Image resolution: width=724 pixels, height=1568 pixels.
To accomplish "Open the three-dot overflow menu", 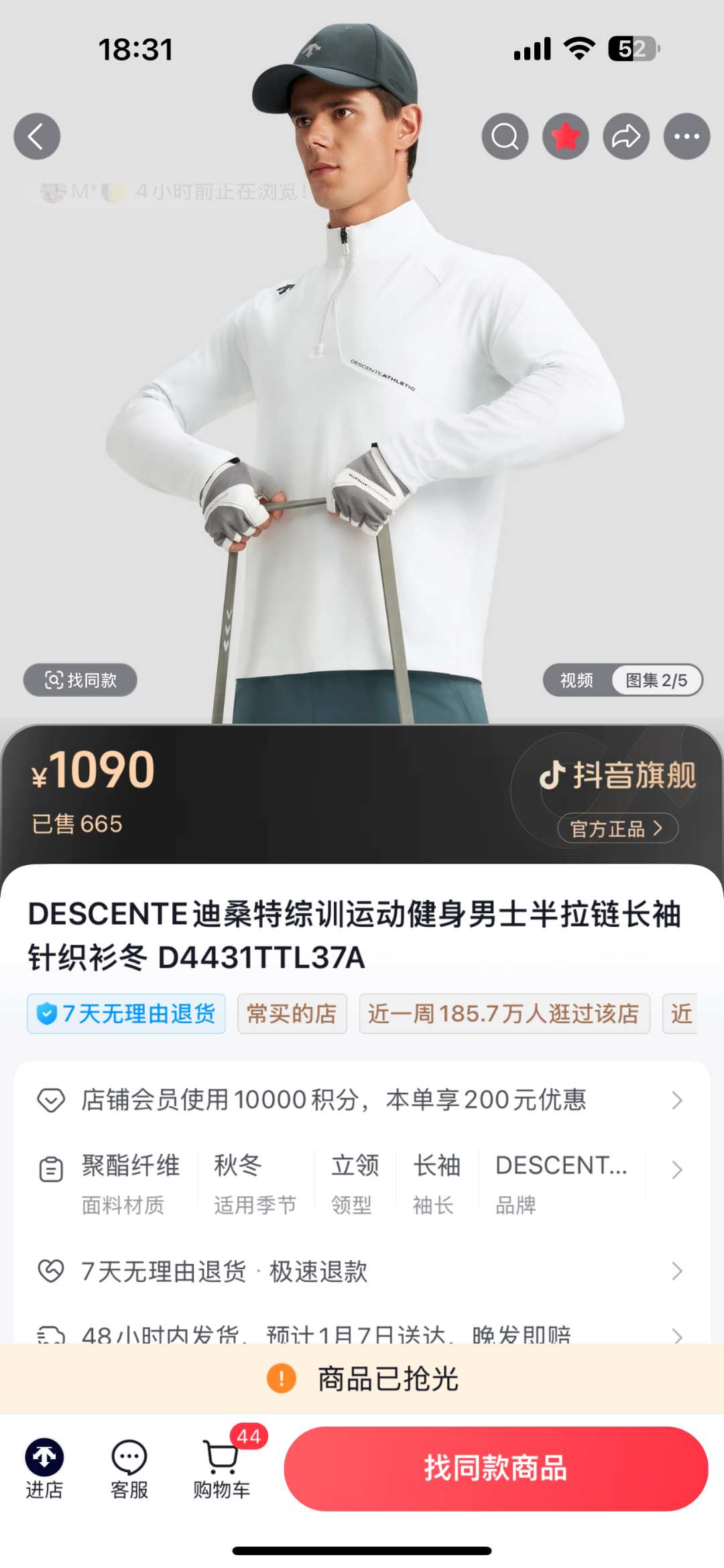I will [686, 137].
